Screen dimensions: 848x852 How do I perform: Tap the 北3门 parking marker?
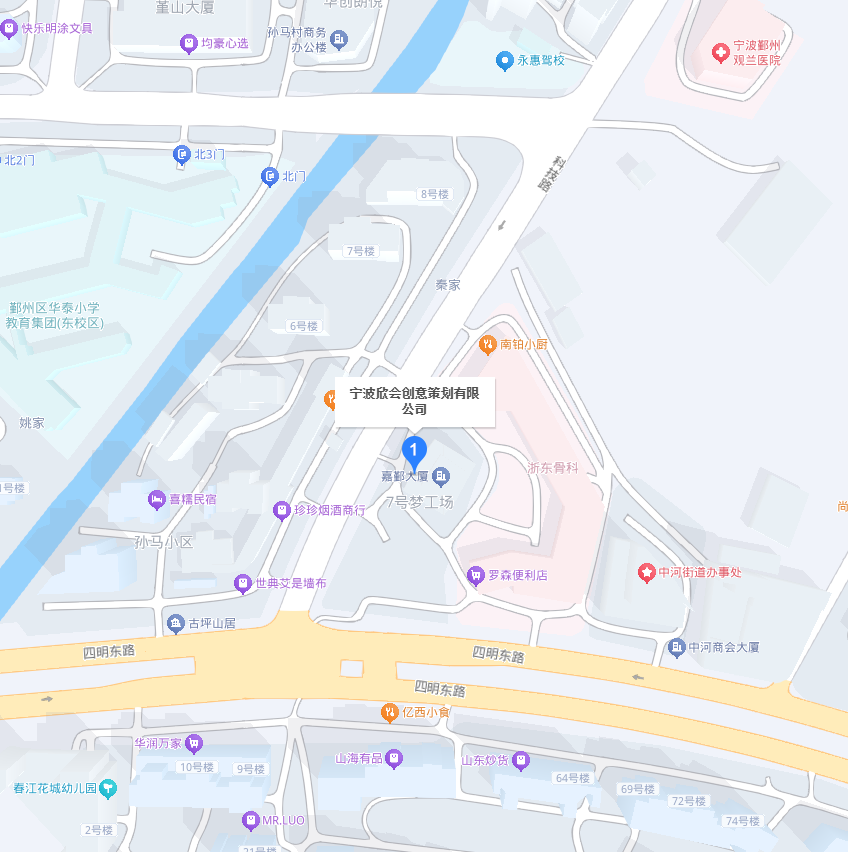[181, 154]
